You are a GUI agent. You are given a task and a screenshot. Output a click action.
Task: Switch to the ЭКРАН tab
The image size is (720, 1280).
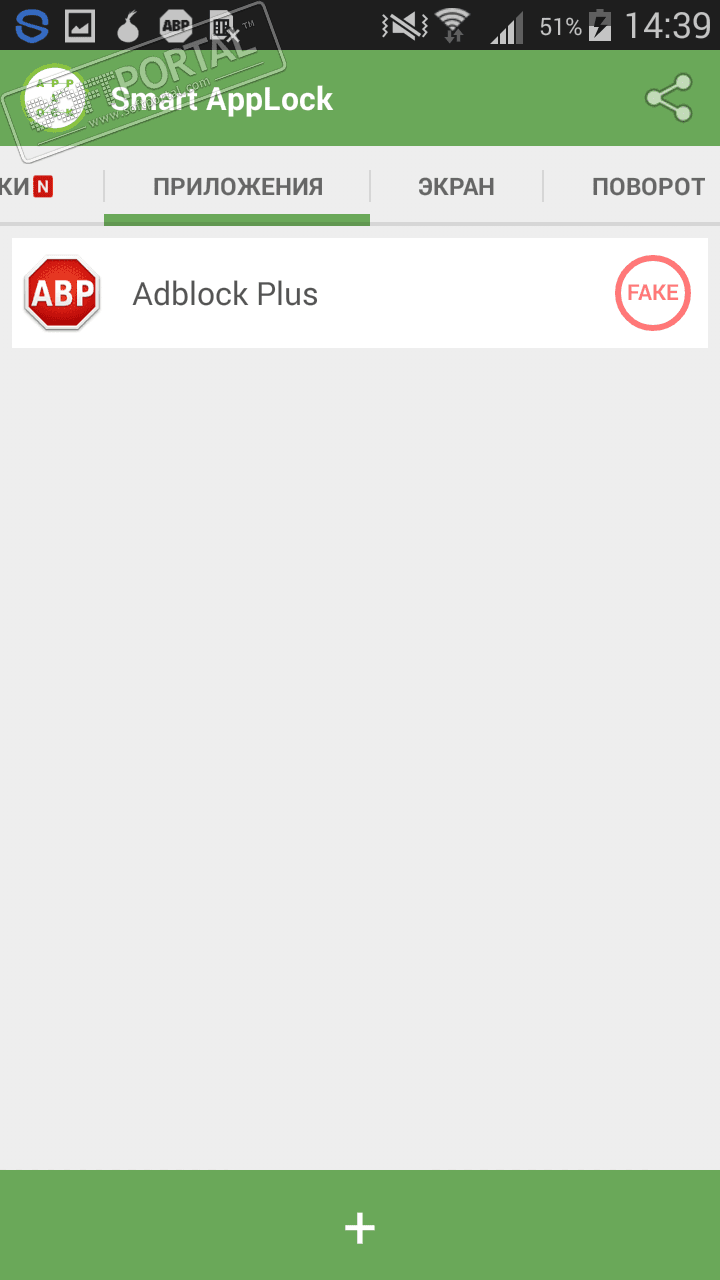coord(456,187)
